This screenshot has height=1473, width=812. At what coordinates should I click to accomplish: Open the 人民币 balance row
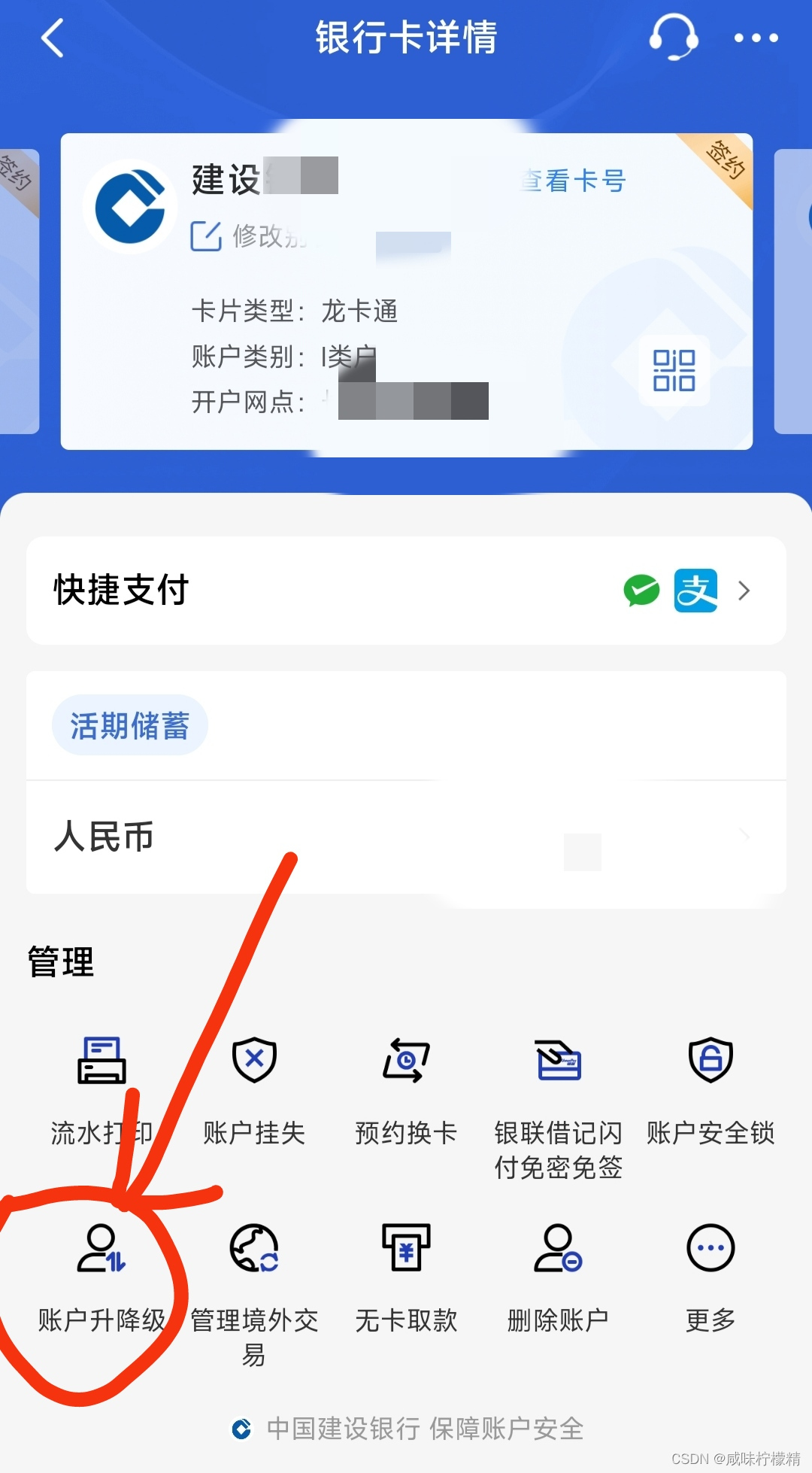(x=406, y=837)
